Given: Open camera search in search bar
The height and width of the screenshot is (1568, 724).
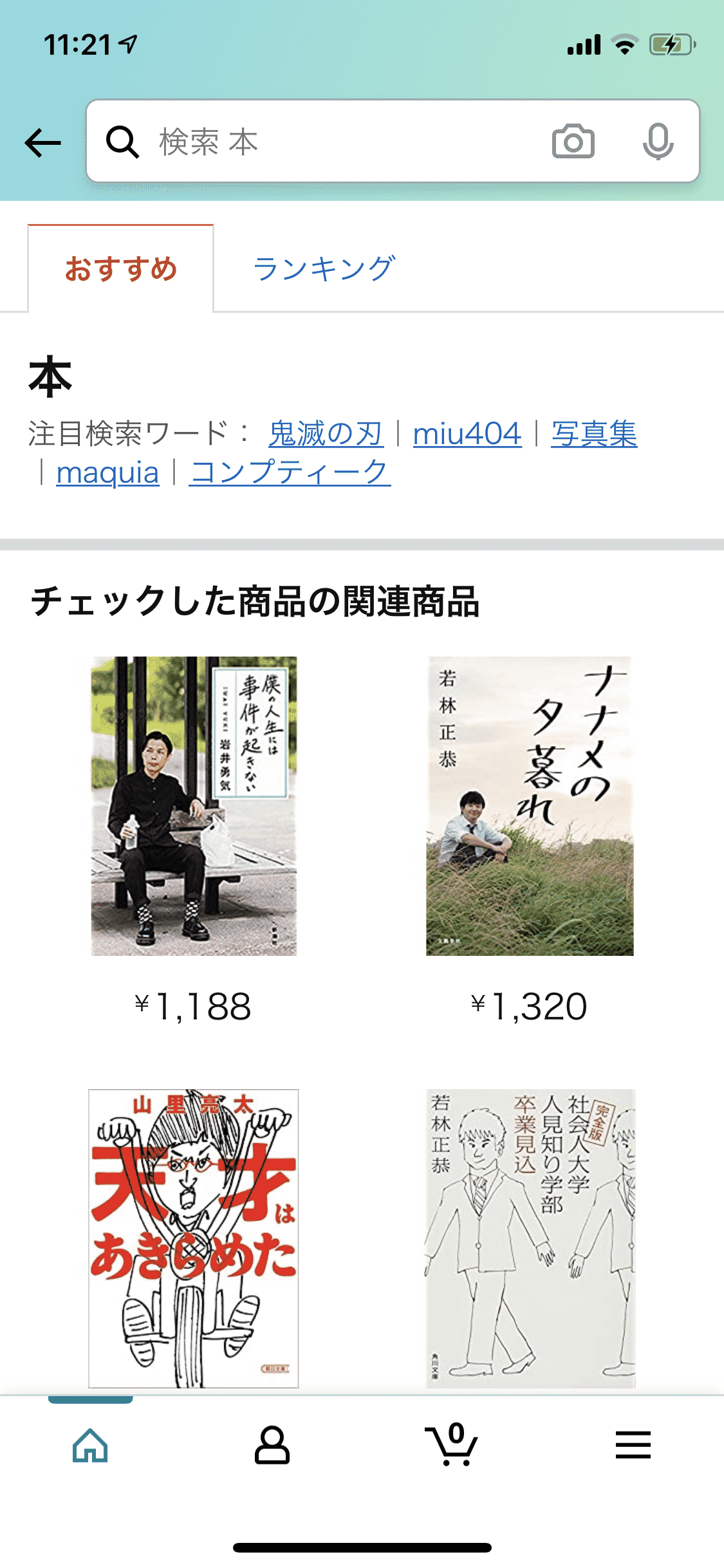Looking at the screenshot, I should point(573,141).
